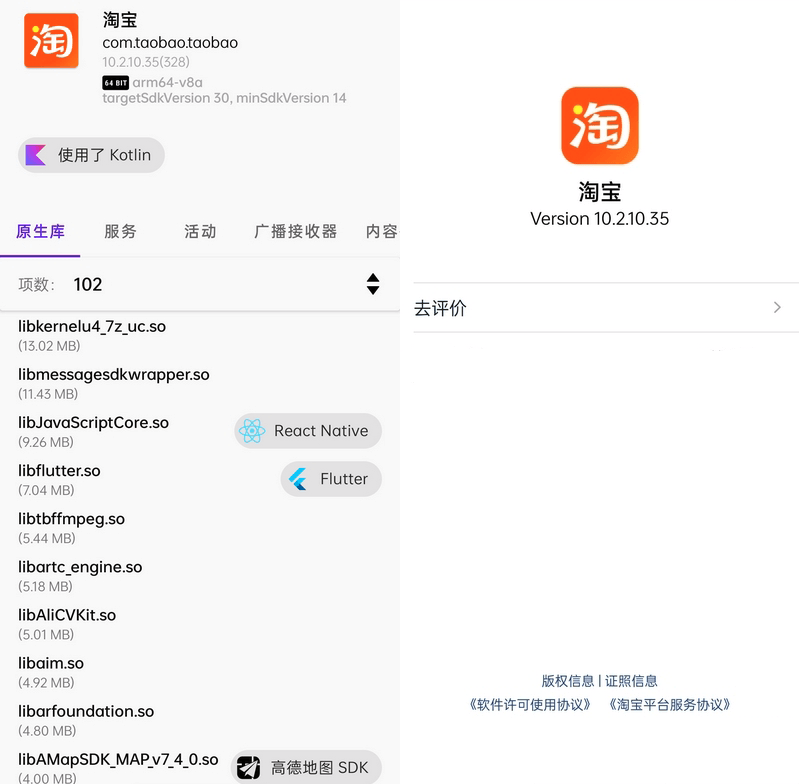Image resolution: width=799 pixels, height=784 pixels.
Task: Open the libartc_engine.so entry
Action: (x=80, y=575)
